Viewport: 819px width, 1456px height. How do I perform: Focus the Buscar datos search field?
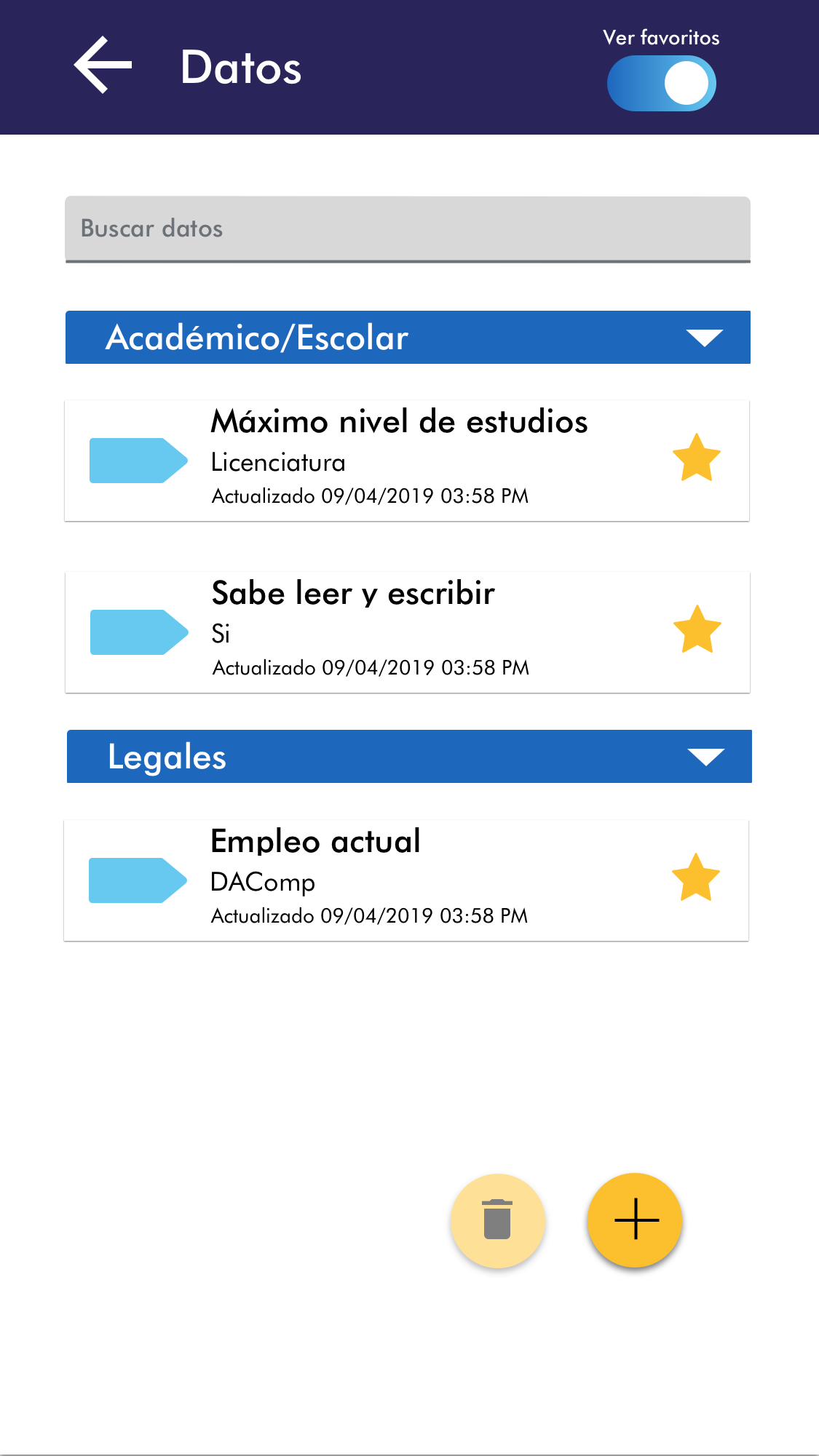[408, 228]
